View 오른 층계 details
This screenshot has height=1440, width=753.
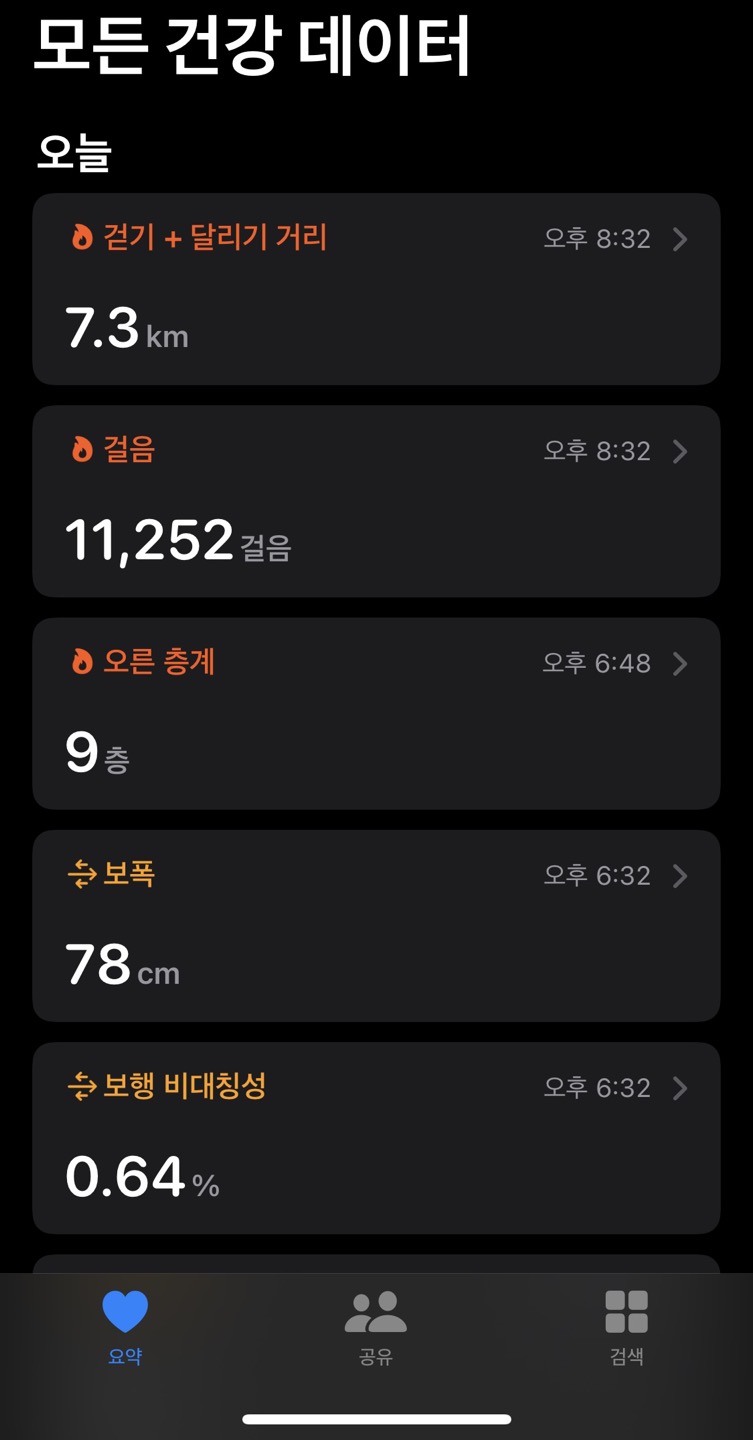pos(376,713)
